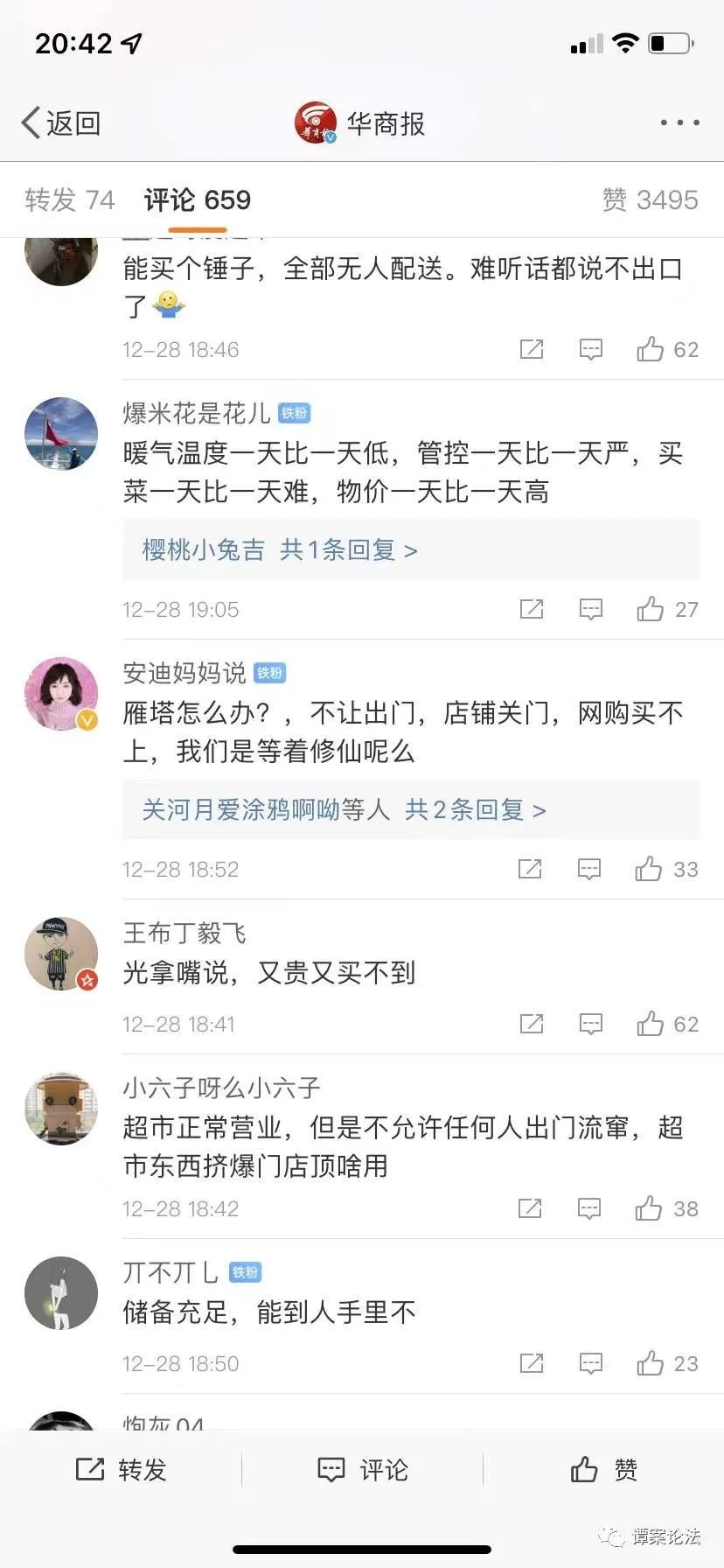
Task: Tap bottom 评论 comment button
Action: point(362,1470)
